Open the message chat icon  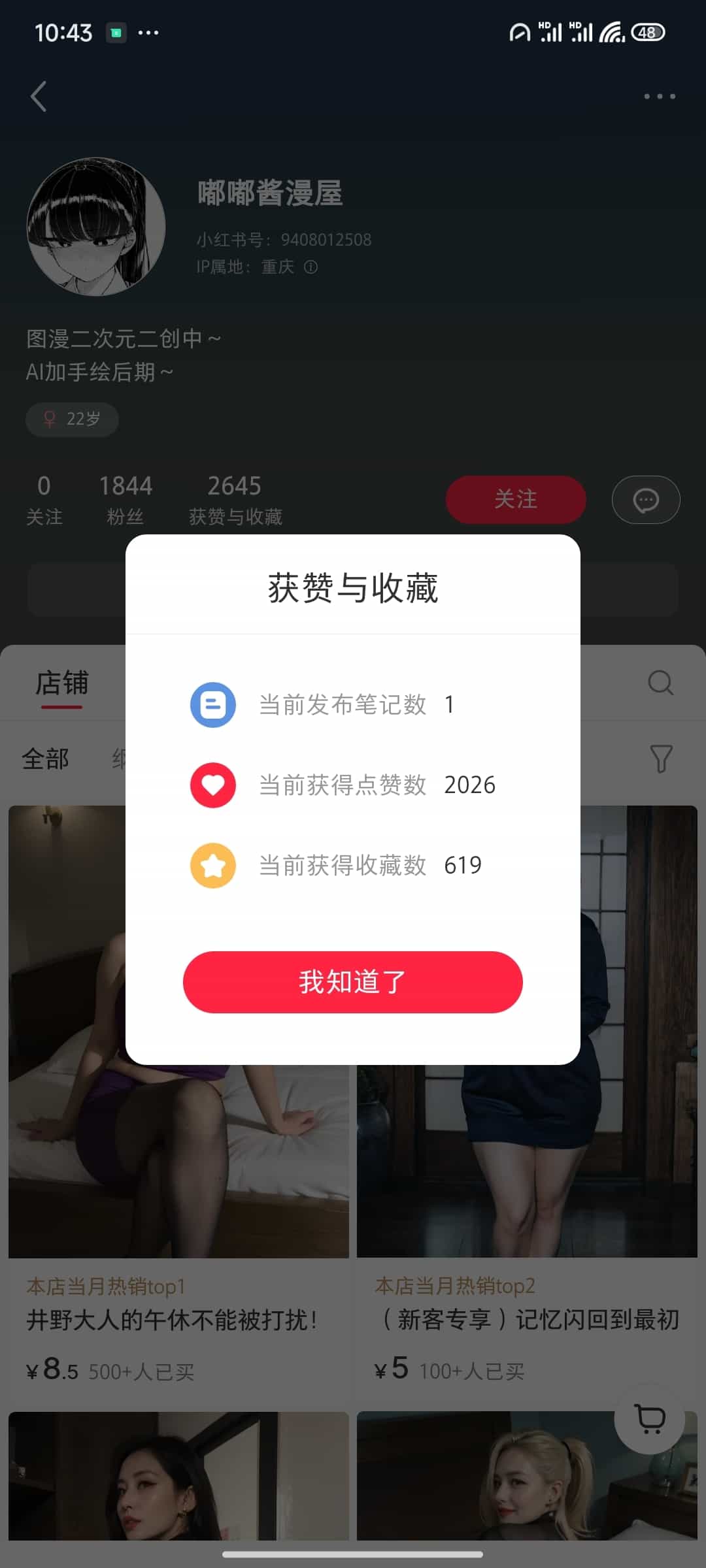pos(645,500)
